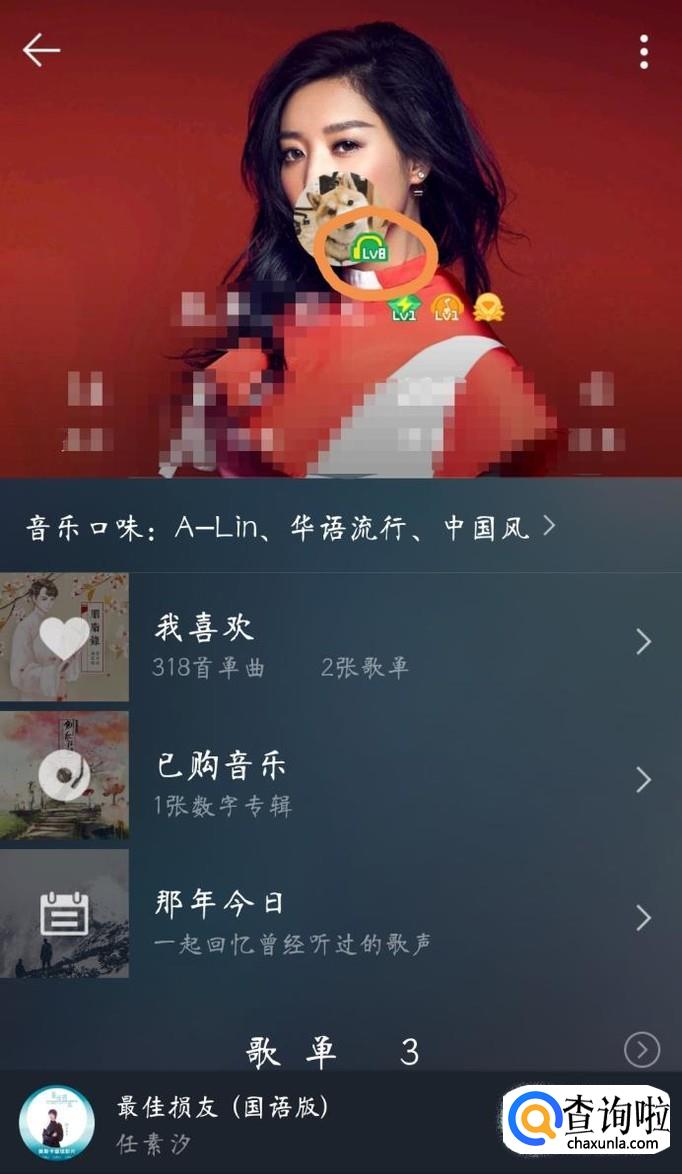Open the three-dot overflow menu
Viewport: 682px width, 1174px height.
(644, 51)
